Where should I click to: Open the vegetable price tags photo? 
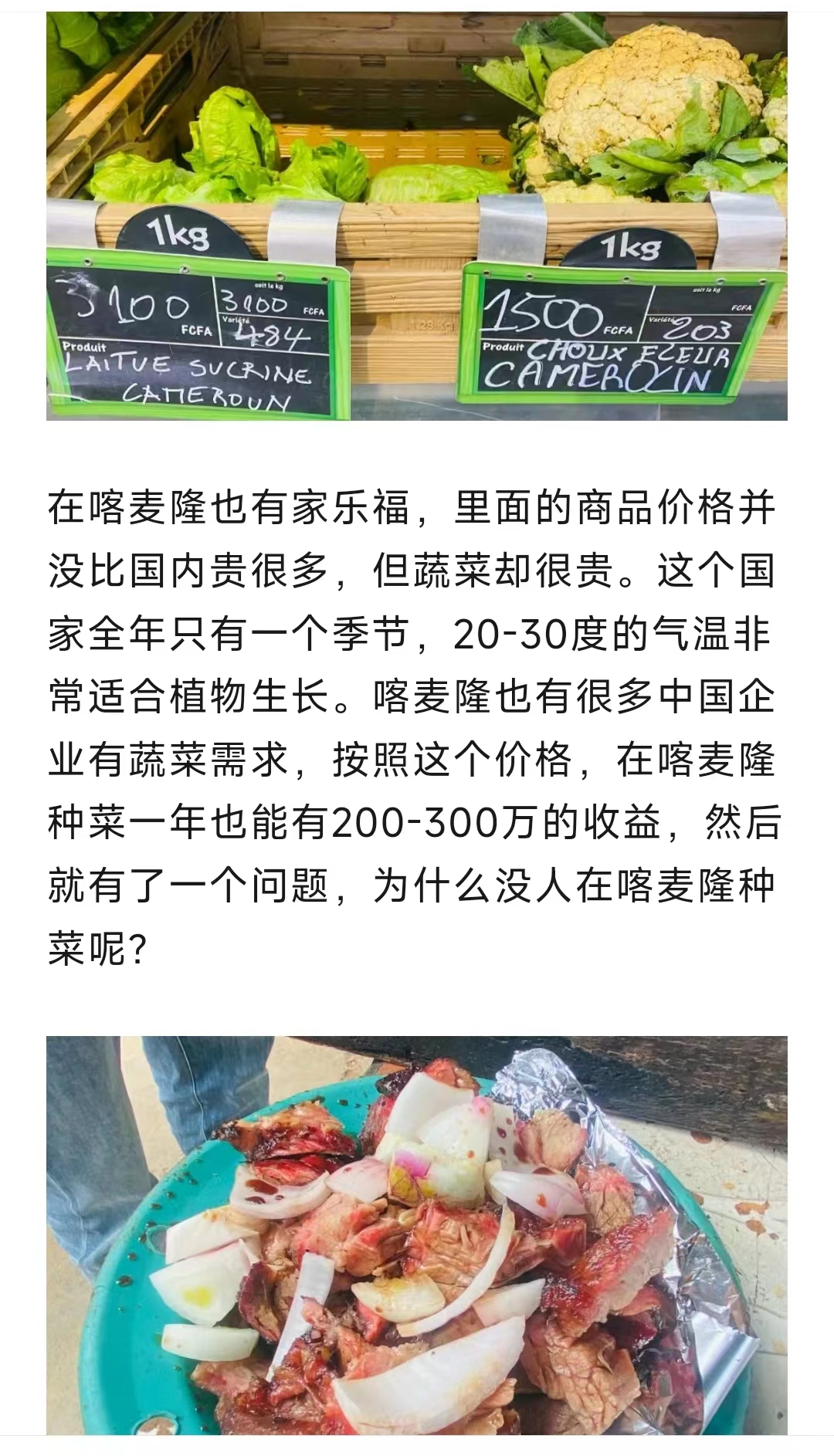(x=417, y=216)
